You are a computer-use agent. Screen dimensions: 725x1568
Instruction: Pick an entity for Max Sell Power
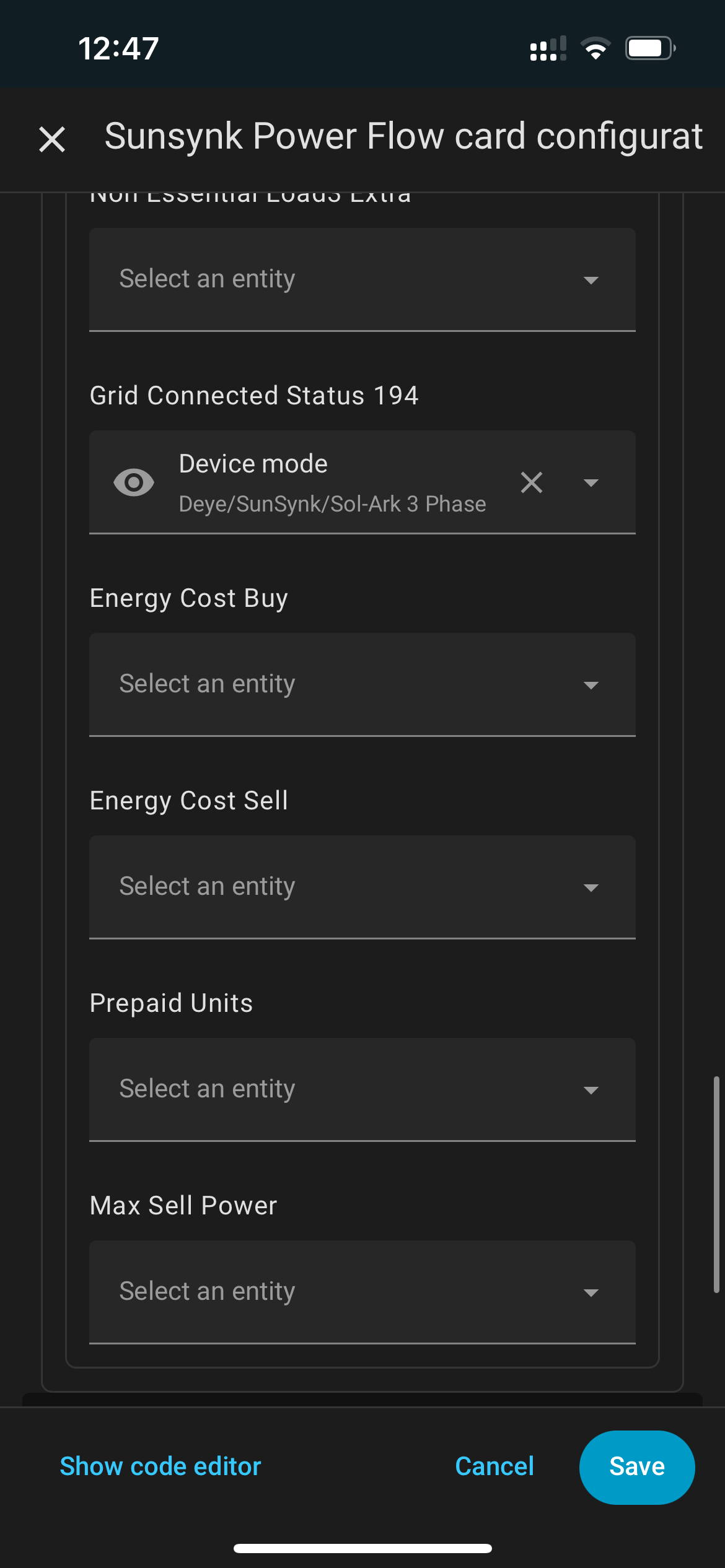pos(362,1292)
